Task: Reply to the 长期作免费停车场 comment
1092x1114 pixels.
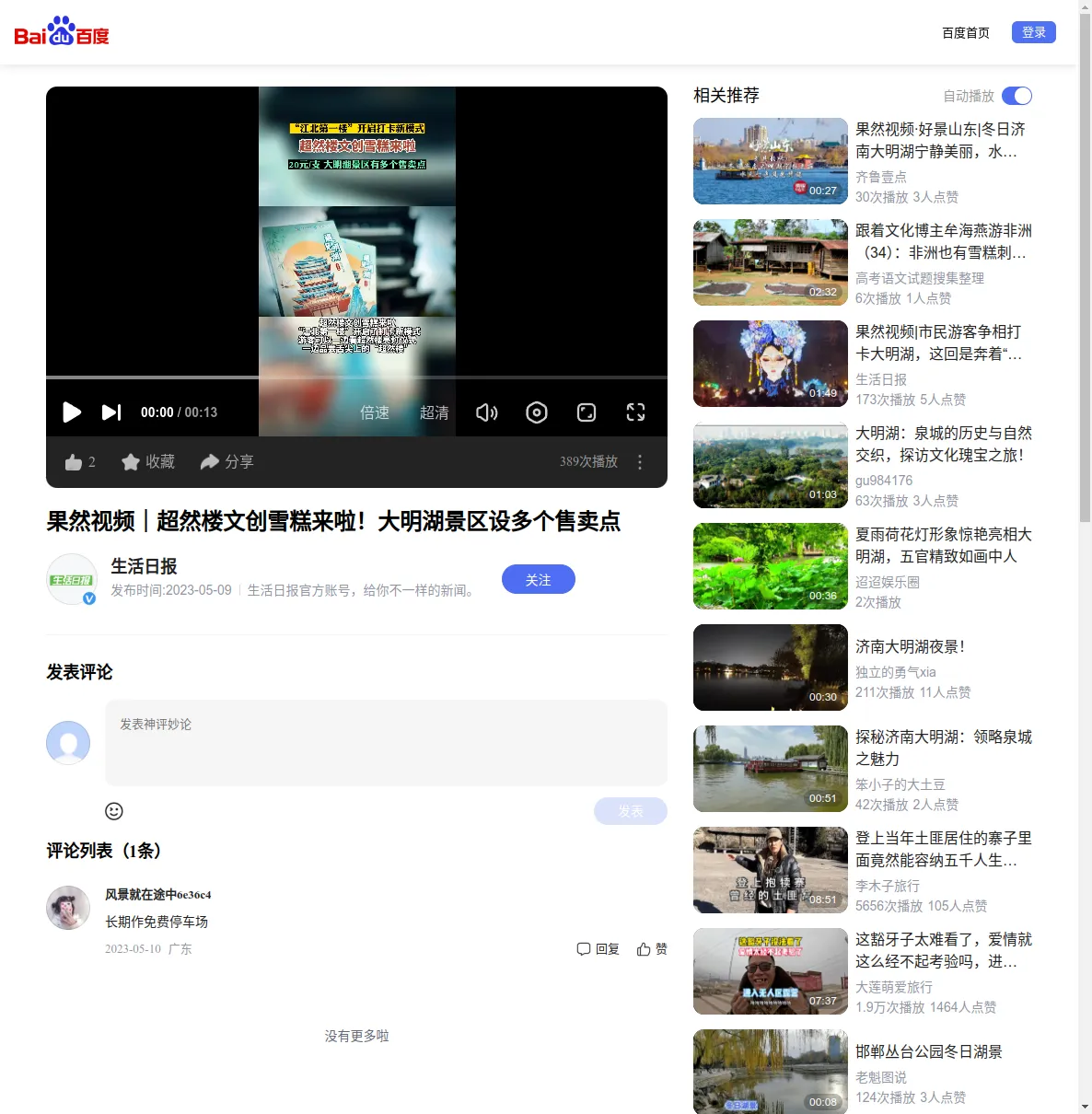Action: pos(598,949)
